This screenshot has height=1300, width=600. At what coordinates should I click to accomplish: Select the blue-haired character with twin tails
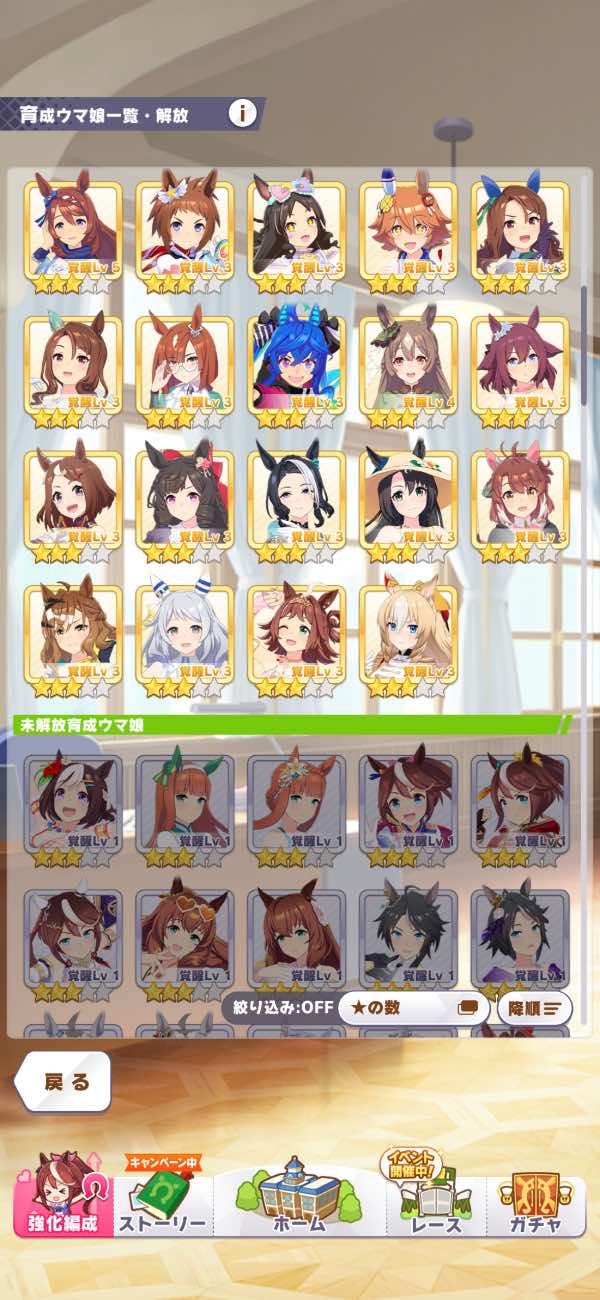(x=296, y=365)
